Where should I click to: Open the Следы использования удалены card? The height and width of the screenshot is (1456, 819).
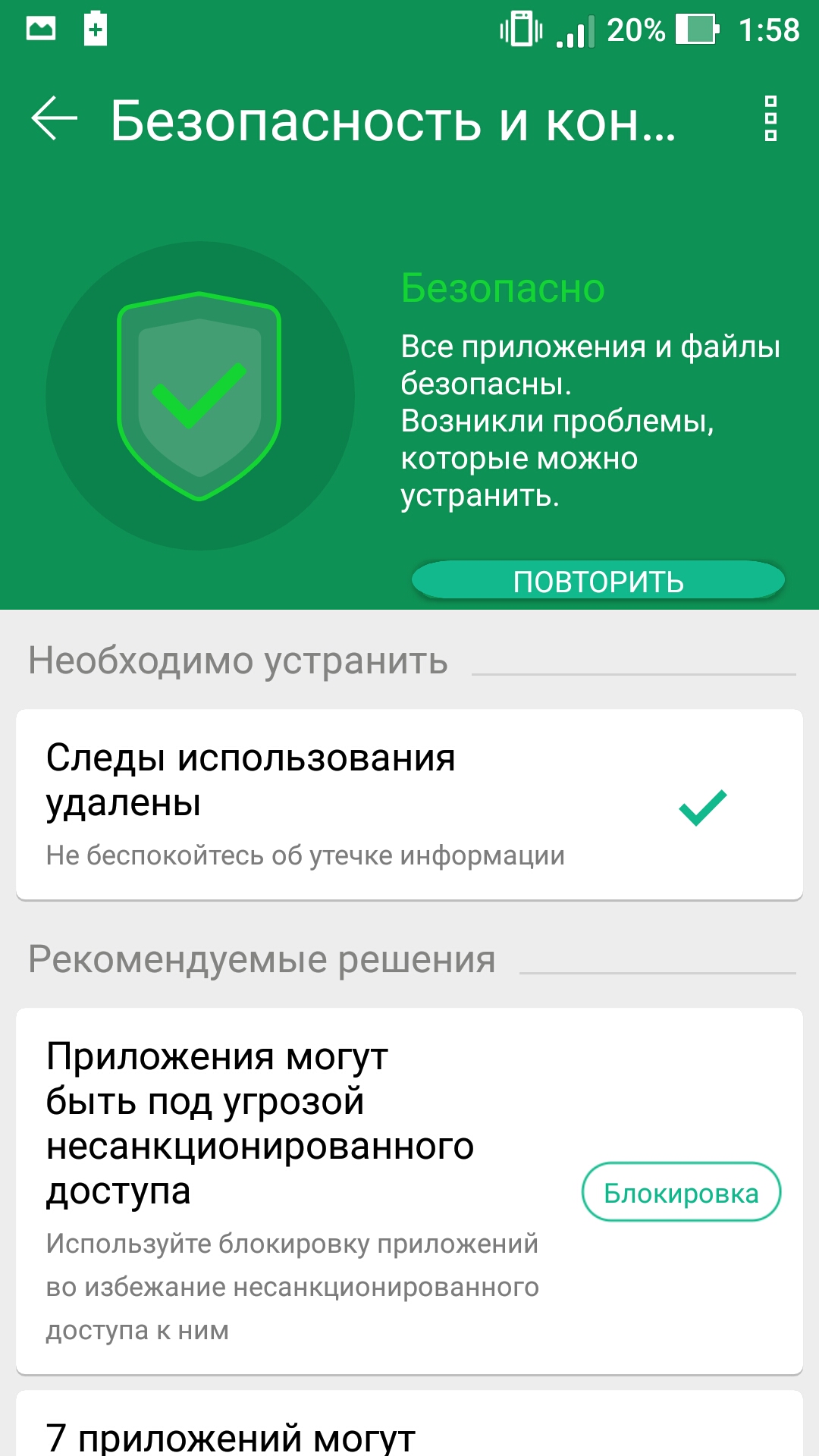click(x=409, y=805)
